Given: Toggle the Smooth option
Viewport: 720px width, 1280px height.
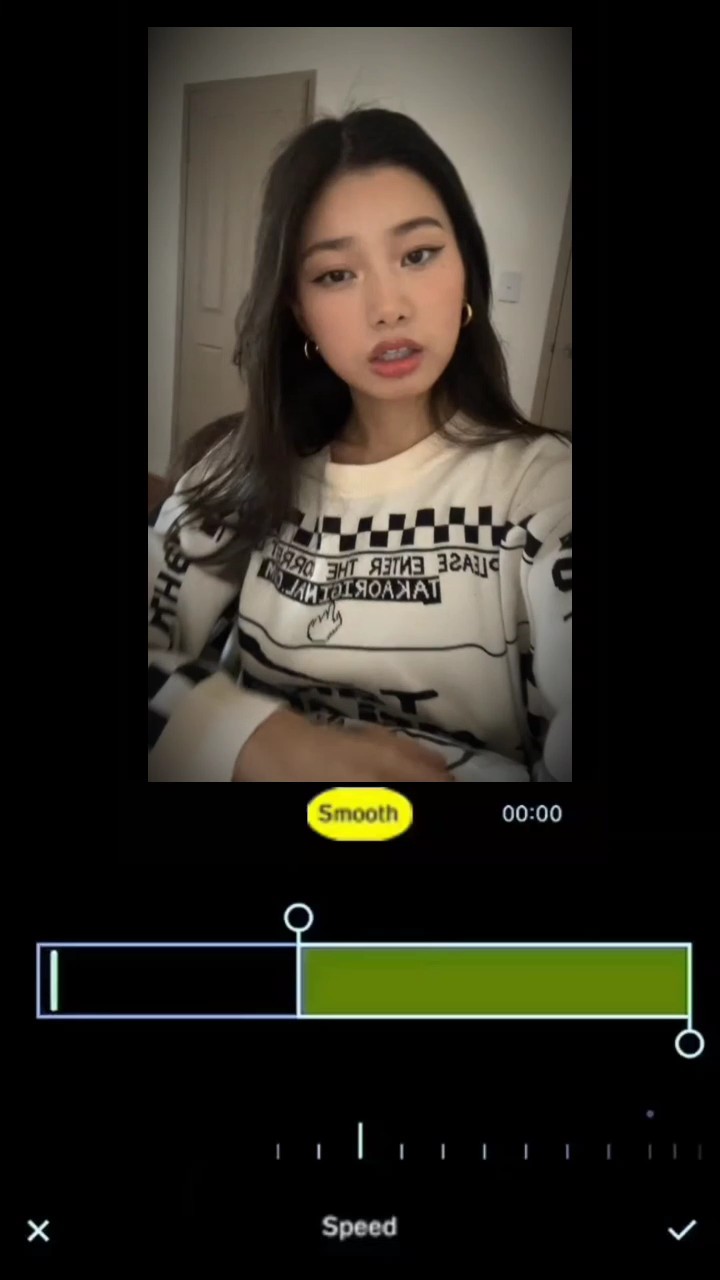Looking at the screenshot, I should tap(359, 813).
